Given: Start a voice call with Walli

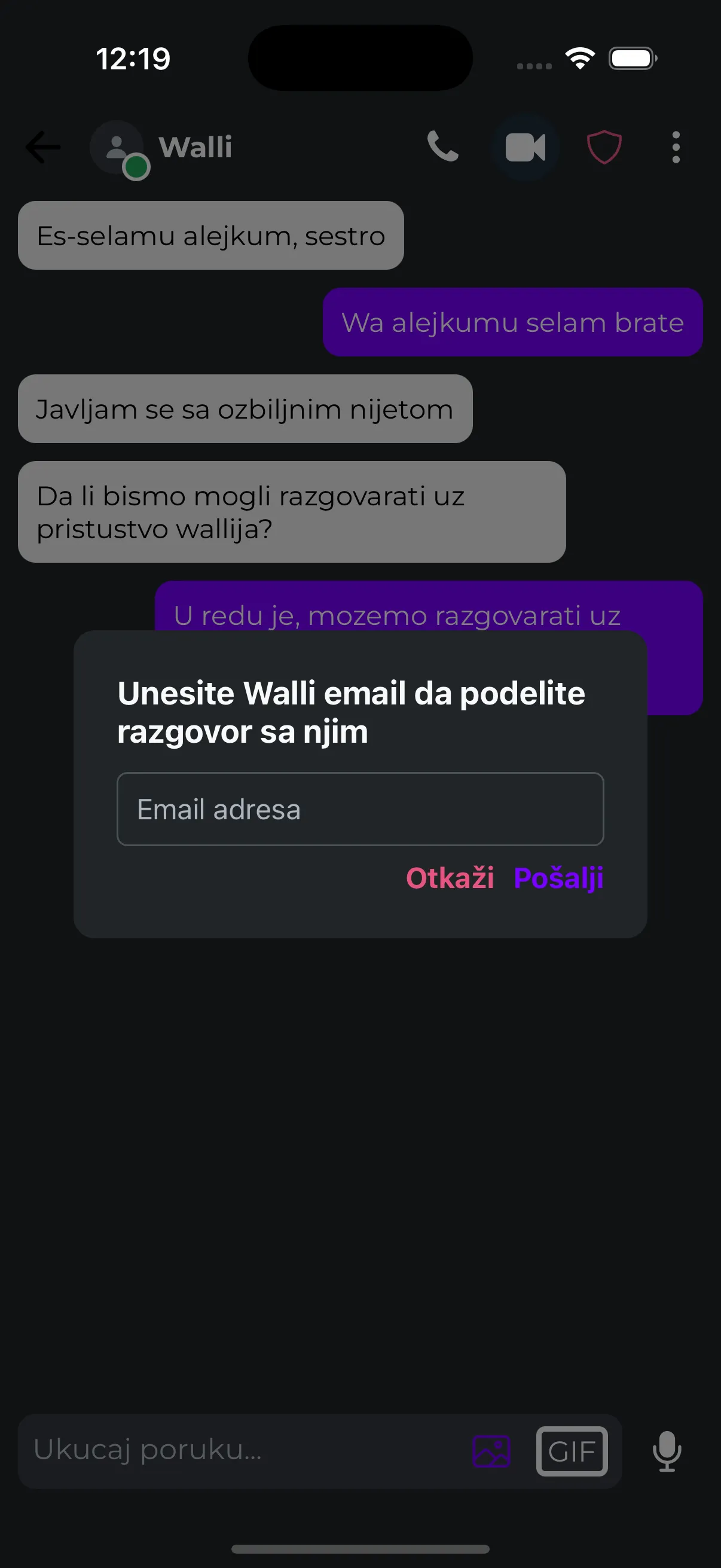Looking at the screenshot, I should 442,147.
